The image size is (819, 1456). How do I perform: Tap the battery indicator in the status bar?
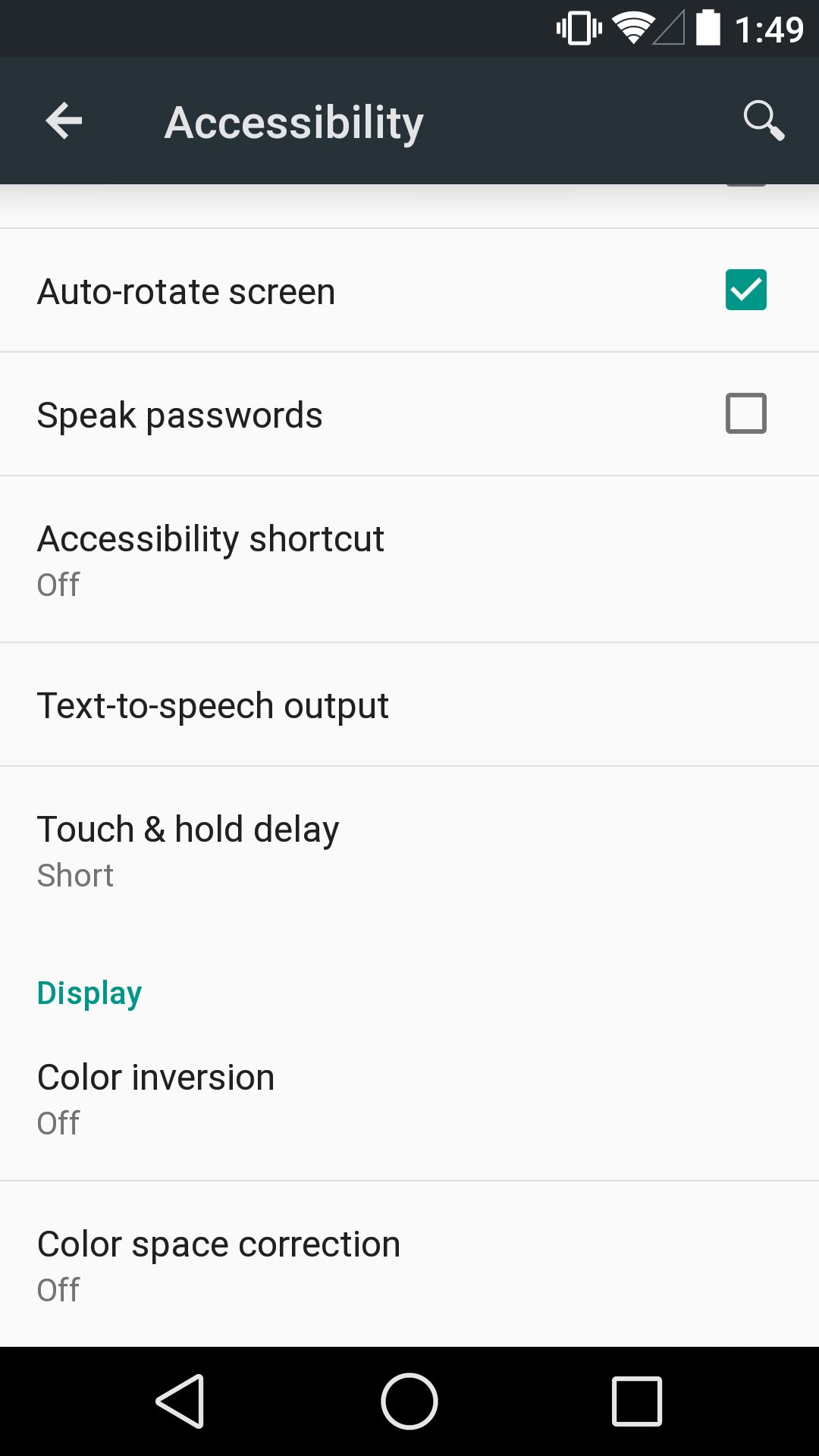pos(708,28)
